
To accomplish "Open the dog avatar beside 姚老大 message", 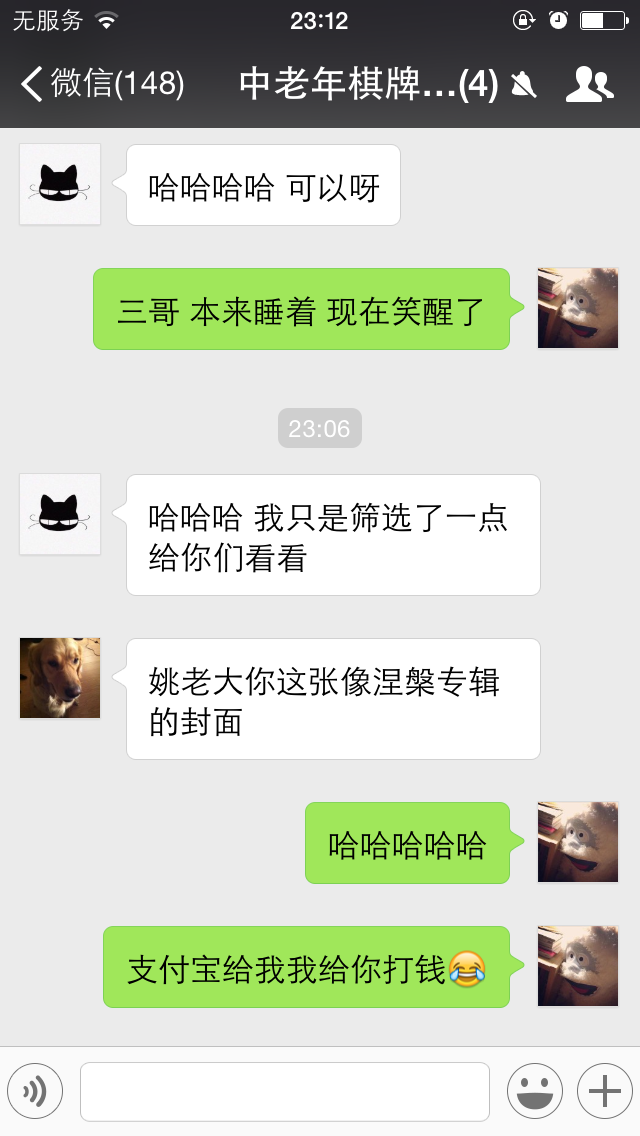I will tap(60, 678).
